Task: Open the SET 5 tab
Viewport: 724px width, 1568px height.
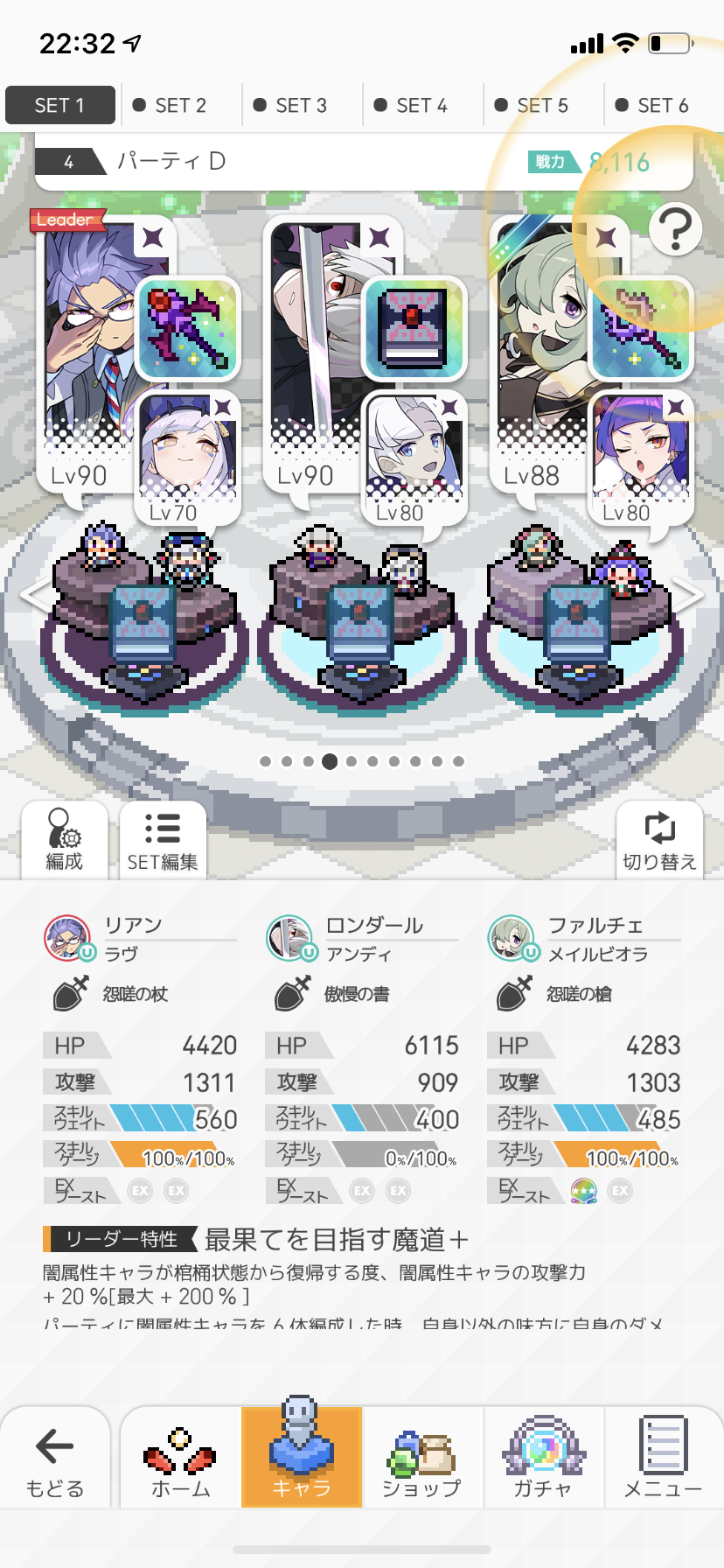Action: click(x=542, y=106)
